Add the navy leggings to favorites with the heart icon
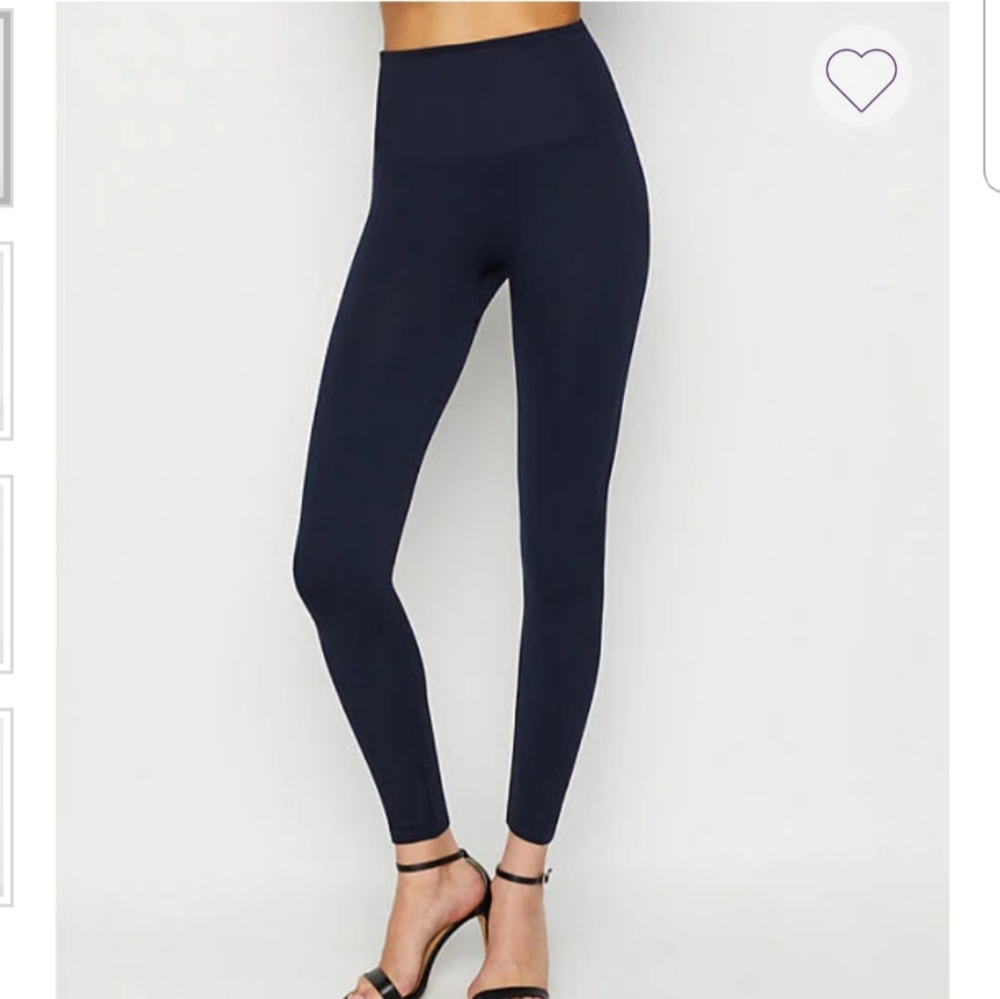Image resolution: width=1000 pixels, height=999 pixels. tap(861, 77)
